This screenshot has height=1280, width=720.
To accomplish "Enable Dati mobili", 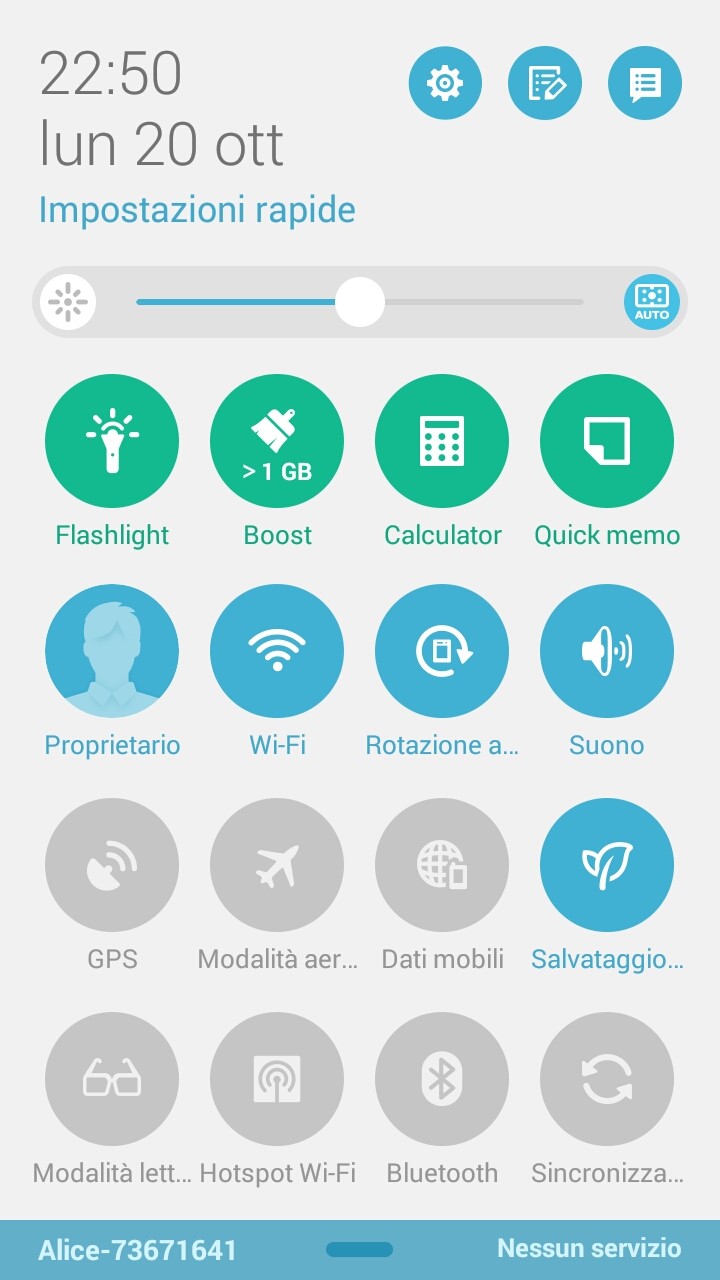I will coord(442,865).
